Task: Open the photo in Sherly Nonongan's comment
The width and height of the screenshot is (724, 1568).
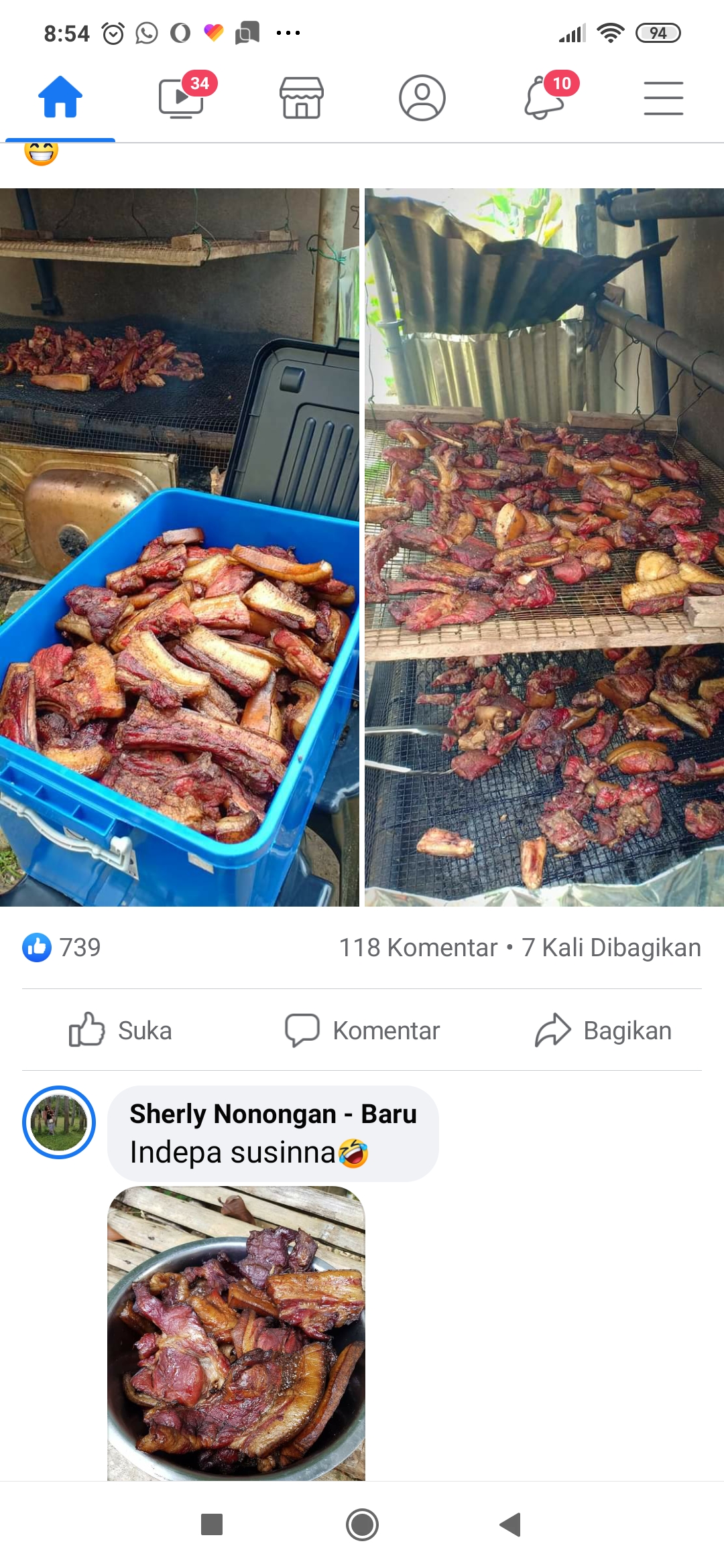Action: (x=236, y=1332)
